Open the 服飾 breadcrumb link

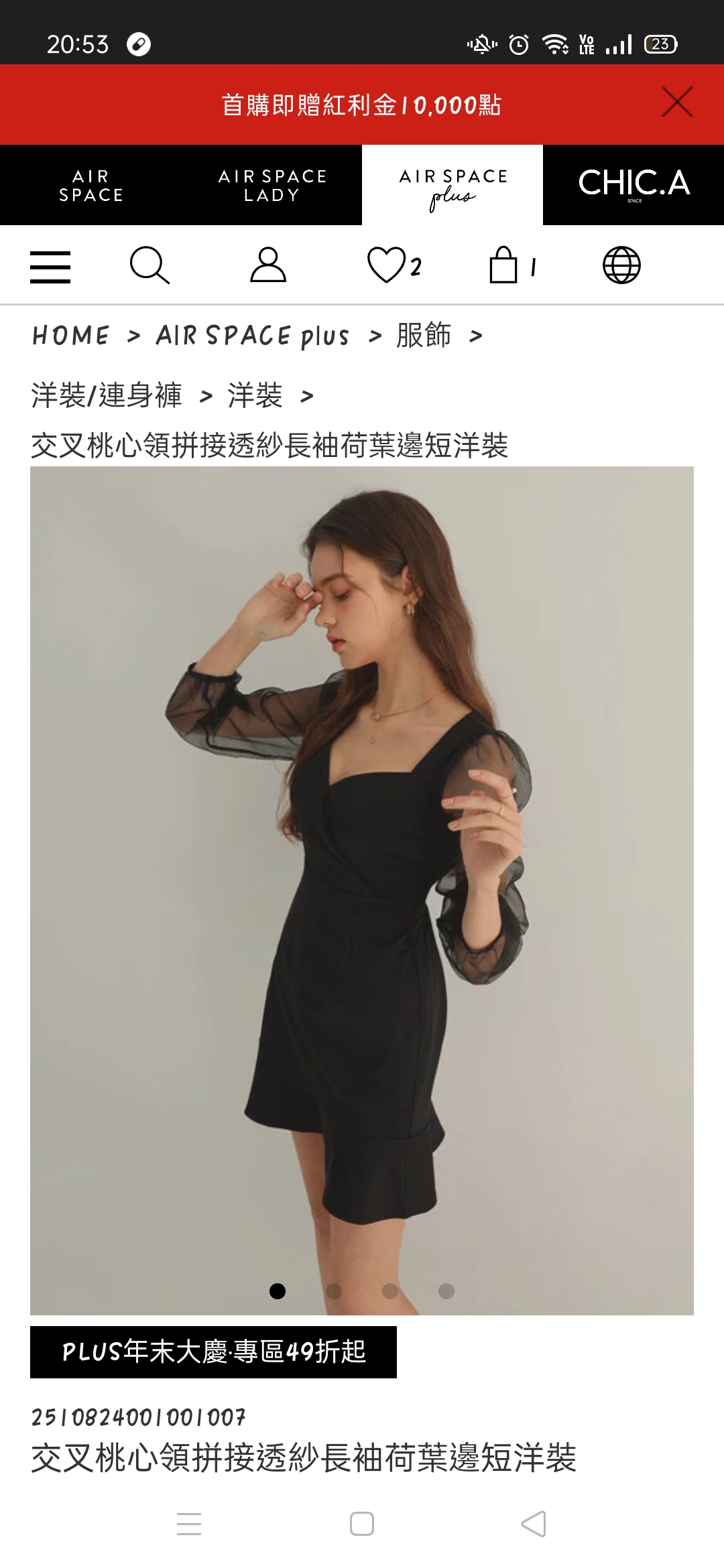click(x=424, y=336)
